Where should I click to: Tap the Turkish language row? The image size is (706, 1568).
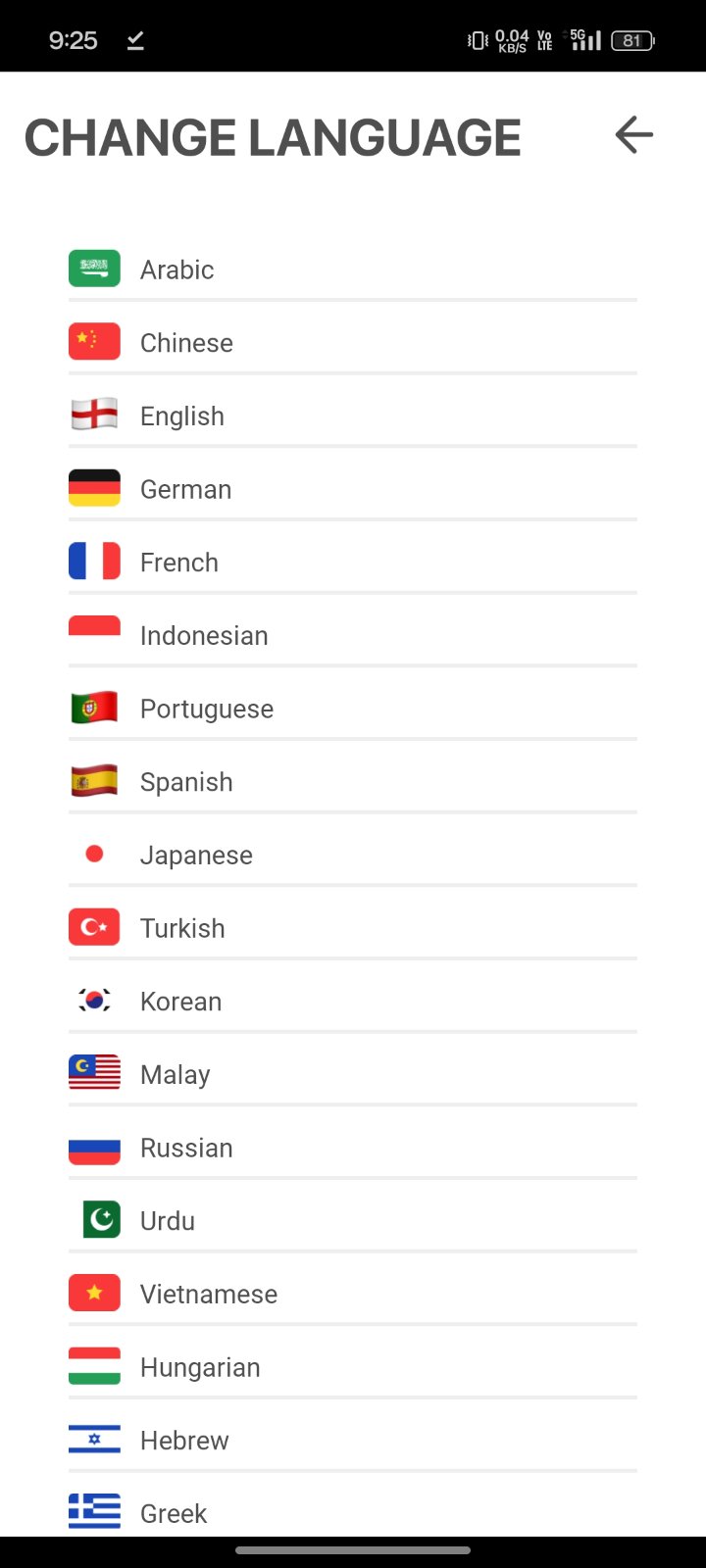click(x=182, y=928)
